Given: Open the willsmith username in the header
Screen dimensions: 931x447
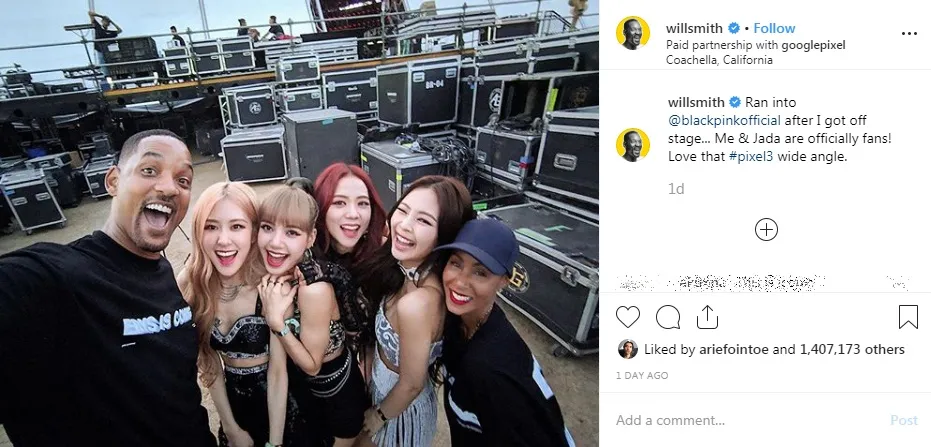Looking at the screenshot, I should click(x=694, y=28).
